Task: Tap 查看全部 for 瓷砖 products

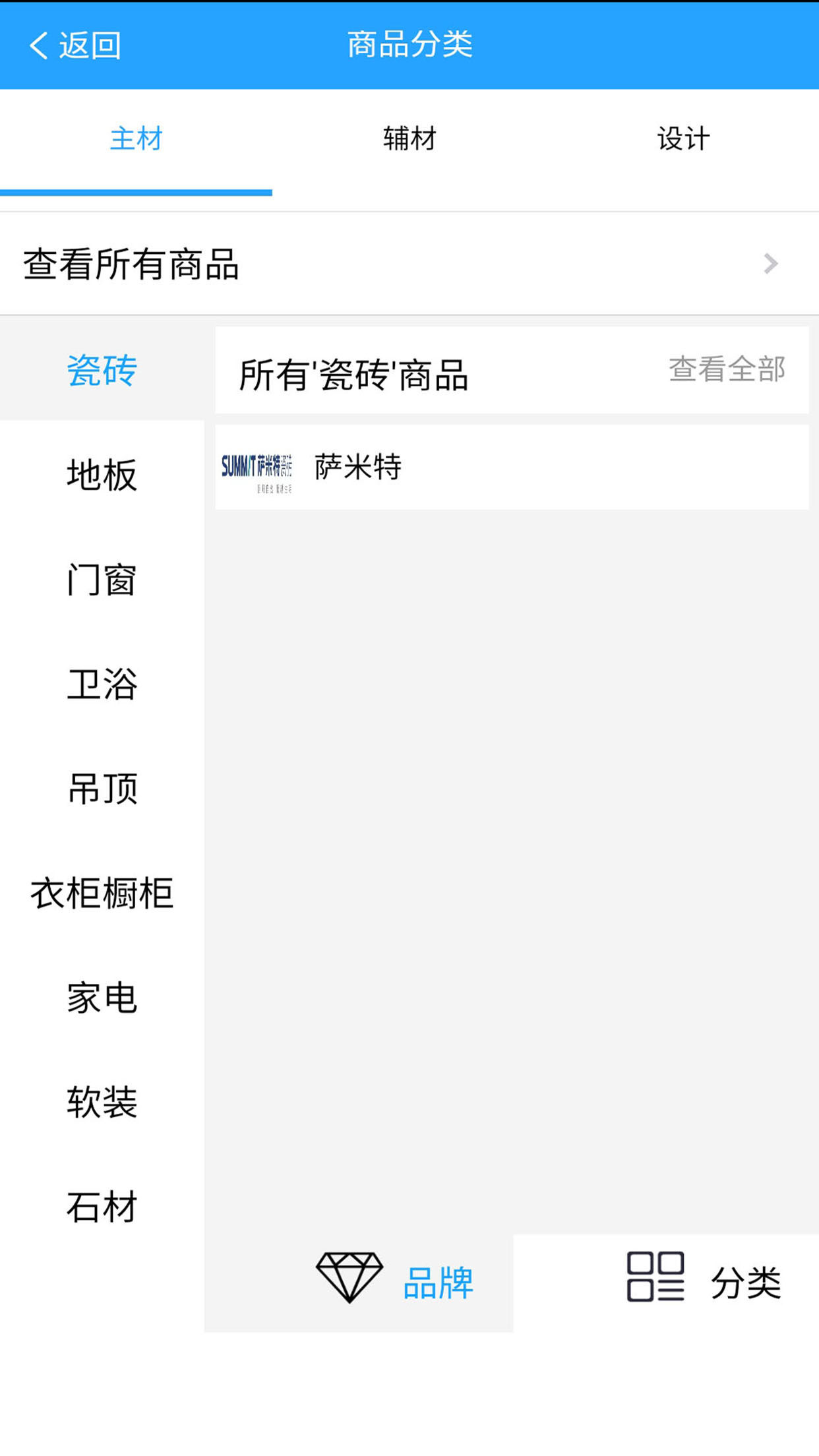Action: 726,369
